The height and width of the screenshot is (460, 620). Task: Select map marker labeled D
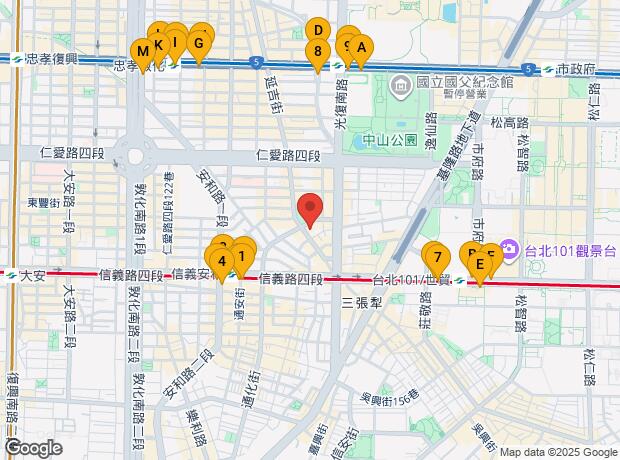click(x=317, y=30)
